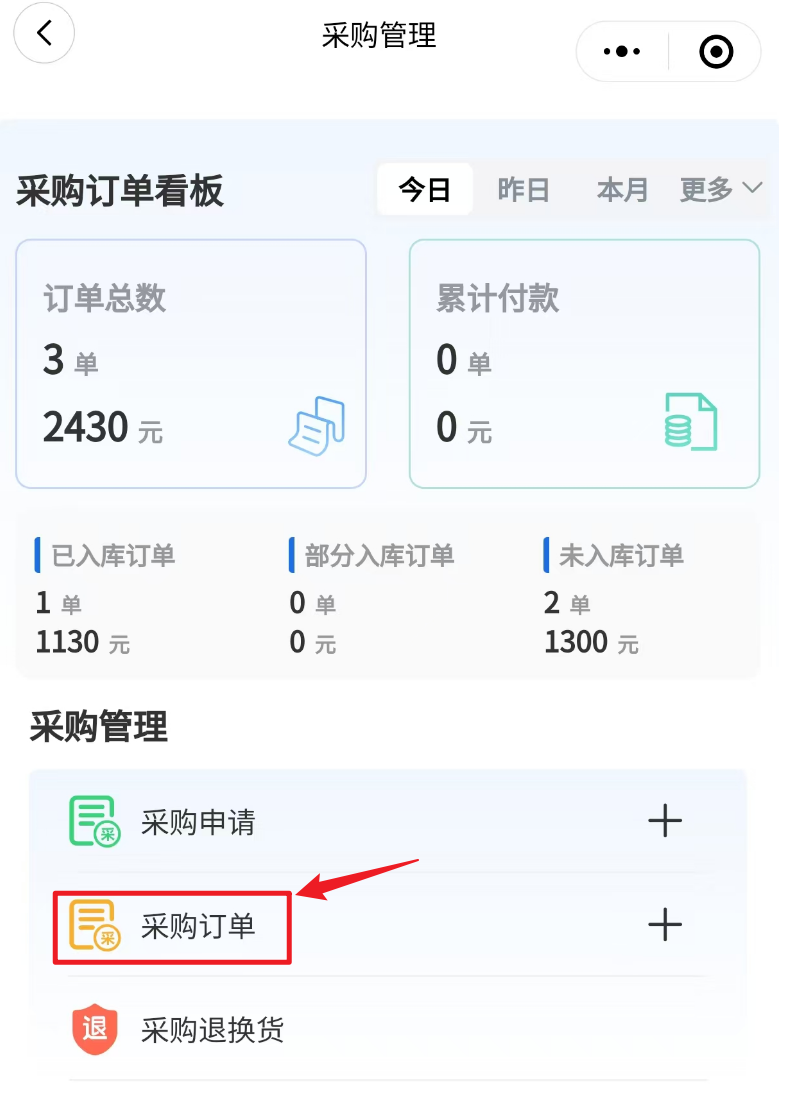
Task: Switch to the 昨日 tab
Action: (524, 189)
